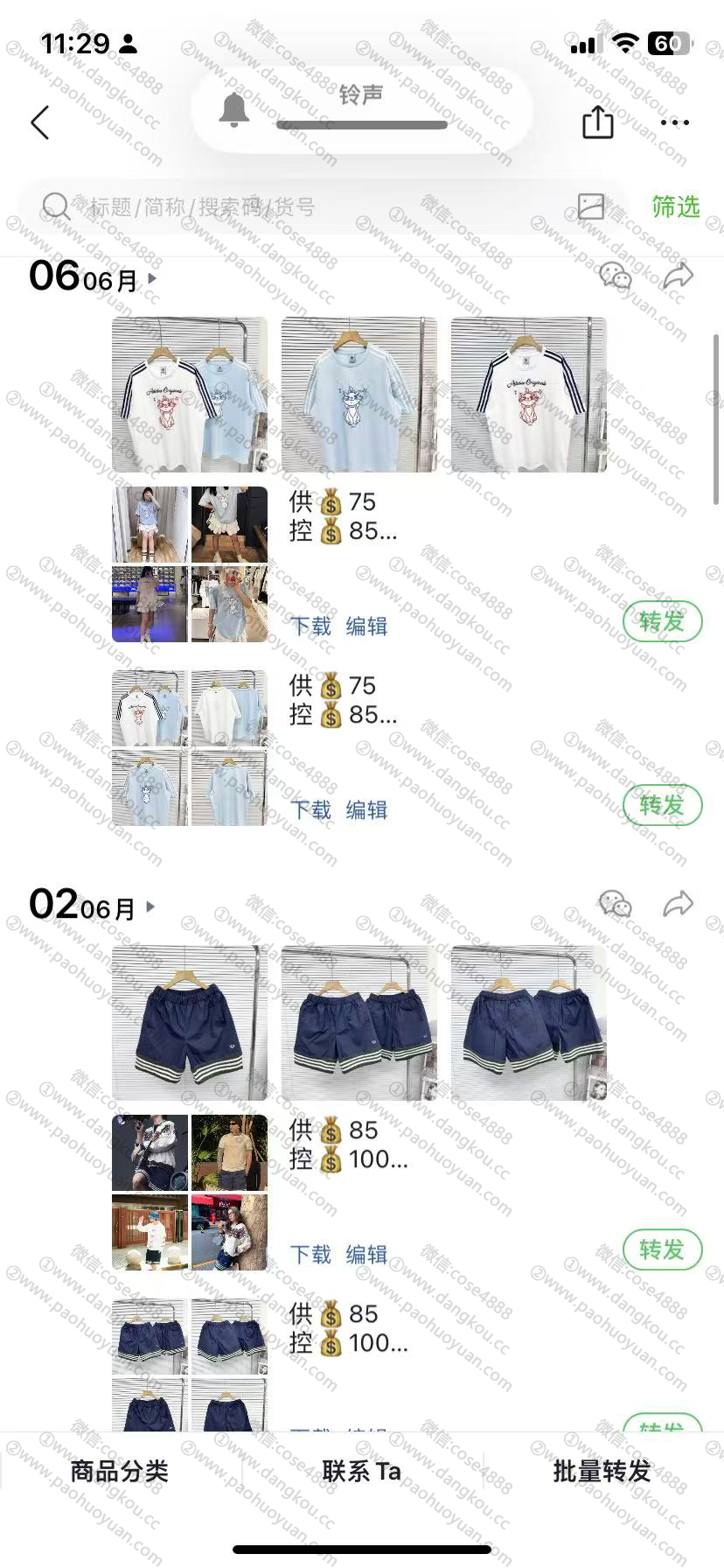Open the three-dot overflow menu
This screenshot has height=1568, width=724.
pos(674,122)
